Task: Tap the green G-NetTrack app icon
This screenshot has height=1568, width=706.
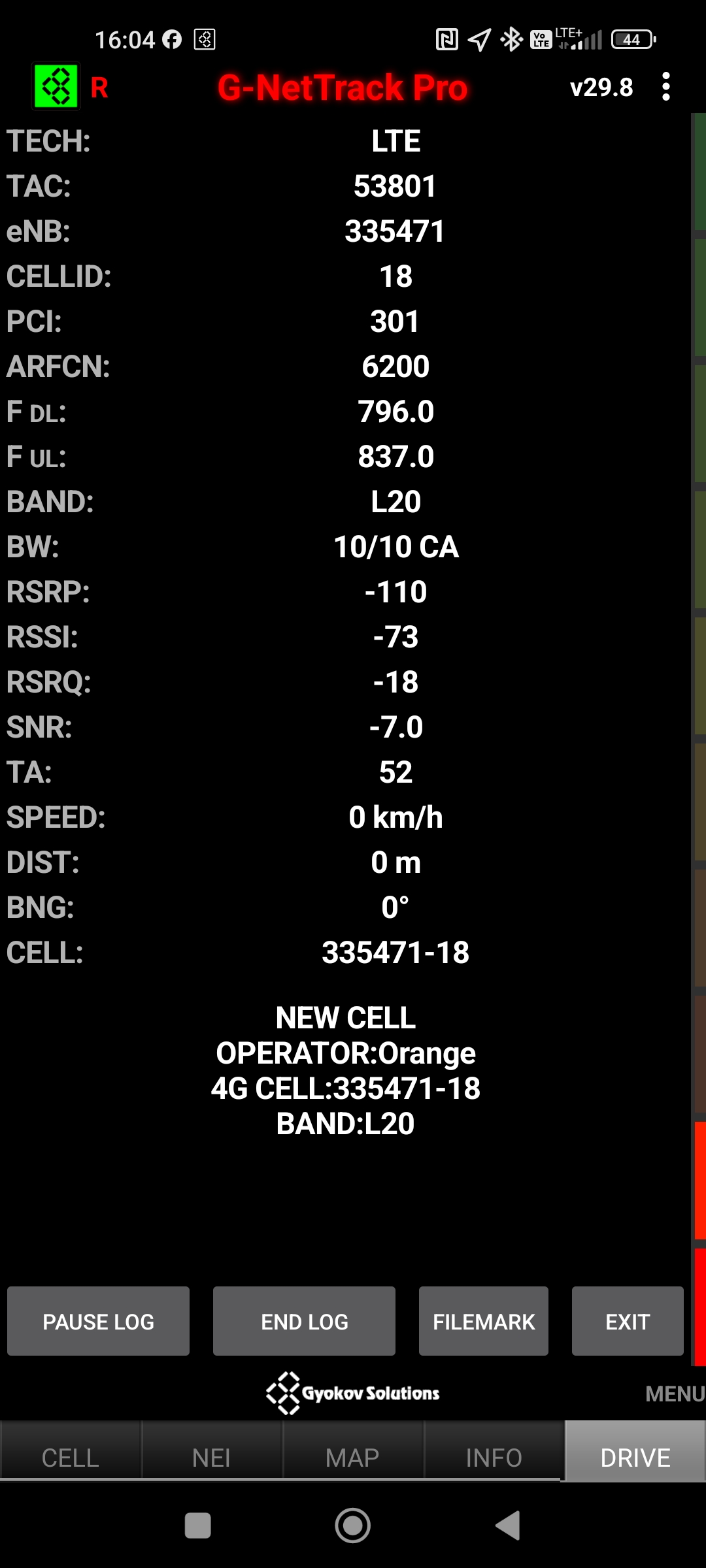Action: tap(56, 86)
